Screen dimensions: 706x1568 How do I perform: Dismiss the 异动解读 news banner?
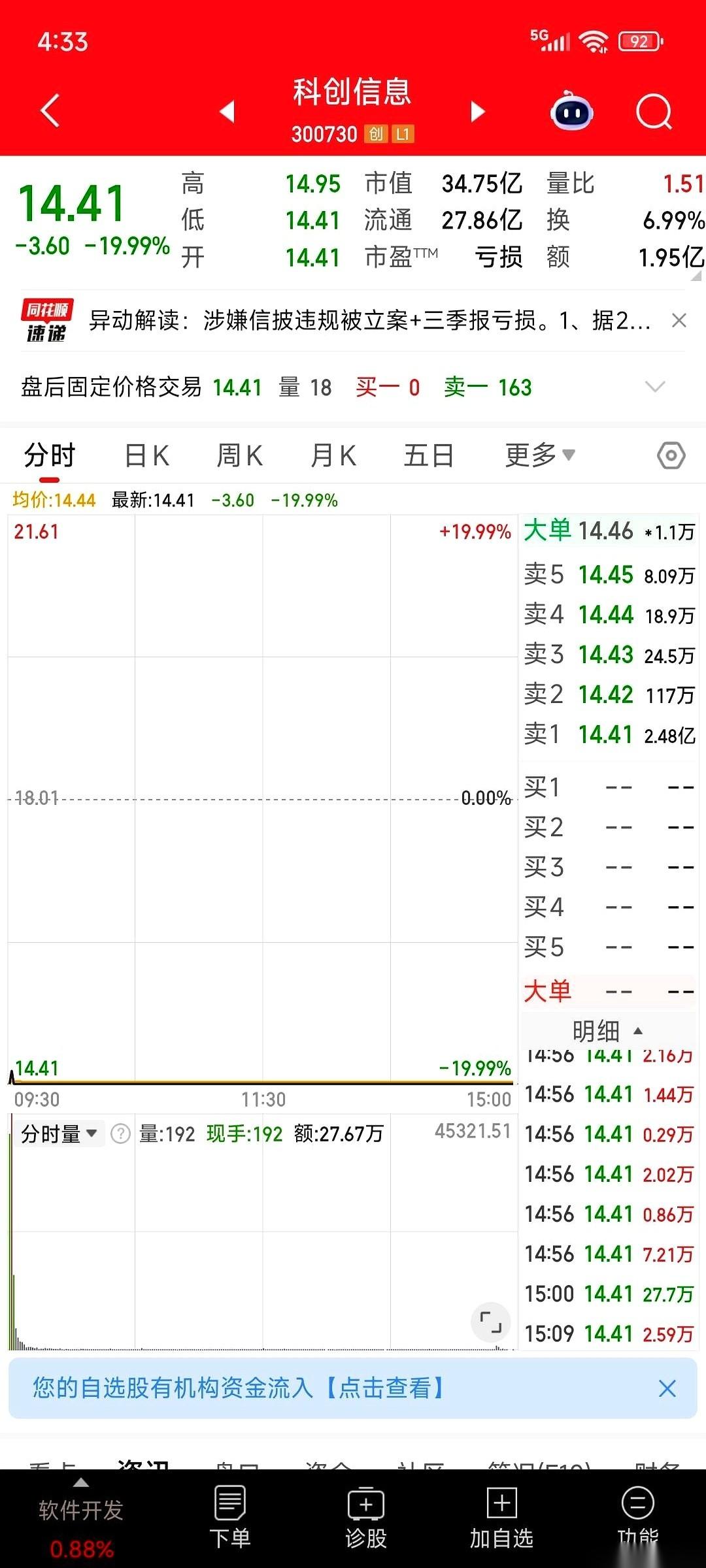(678, 320)
